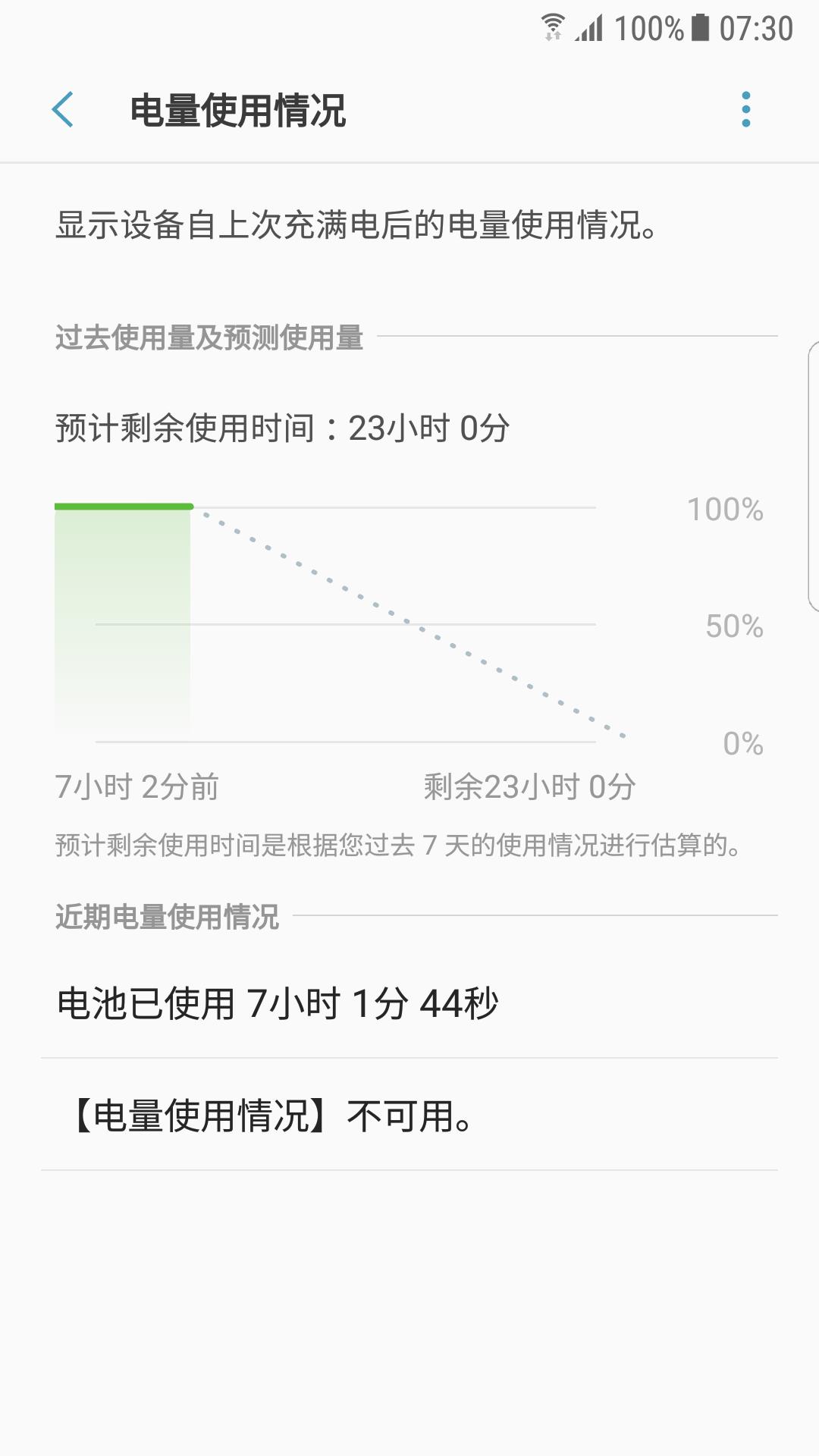Expand the 近期电量使用情况 section
819x1456 pixels.
[168, 918]
